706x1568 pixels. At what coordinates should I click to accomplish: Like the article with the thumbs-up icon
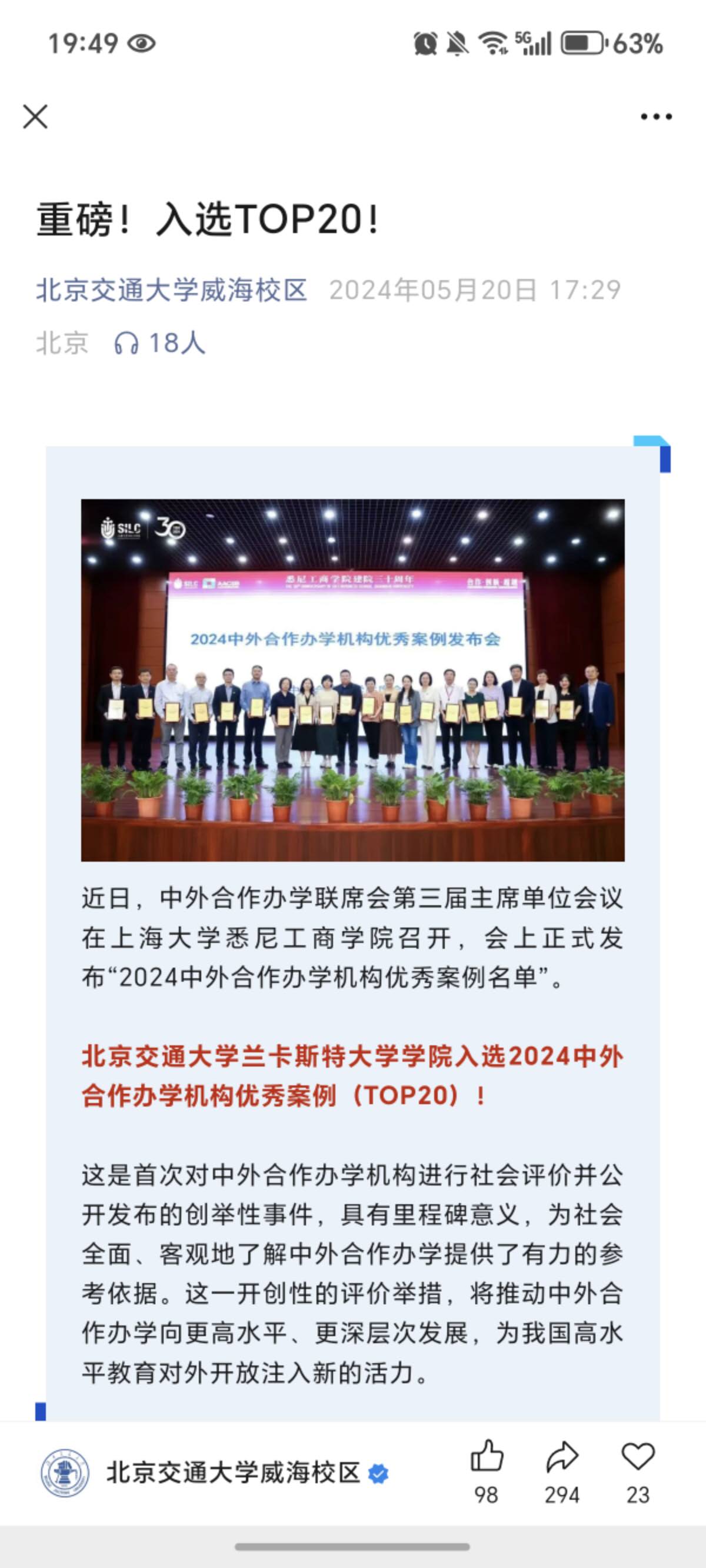[x=487, y=1457]
